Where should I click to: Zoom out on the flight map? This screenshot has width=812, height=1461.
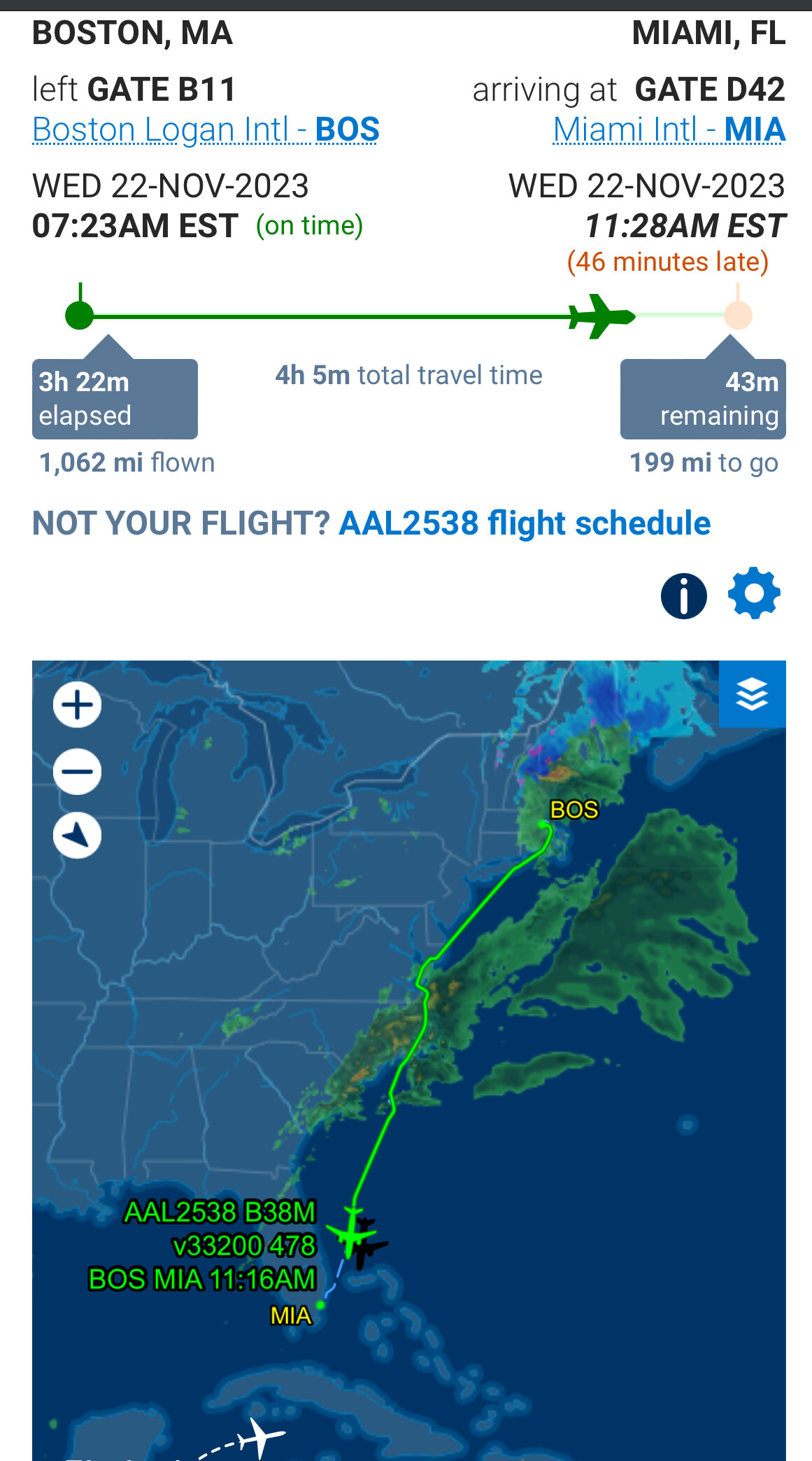78,771
